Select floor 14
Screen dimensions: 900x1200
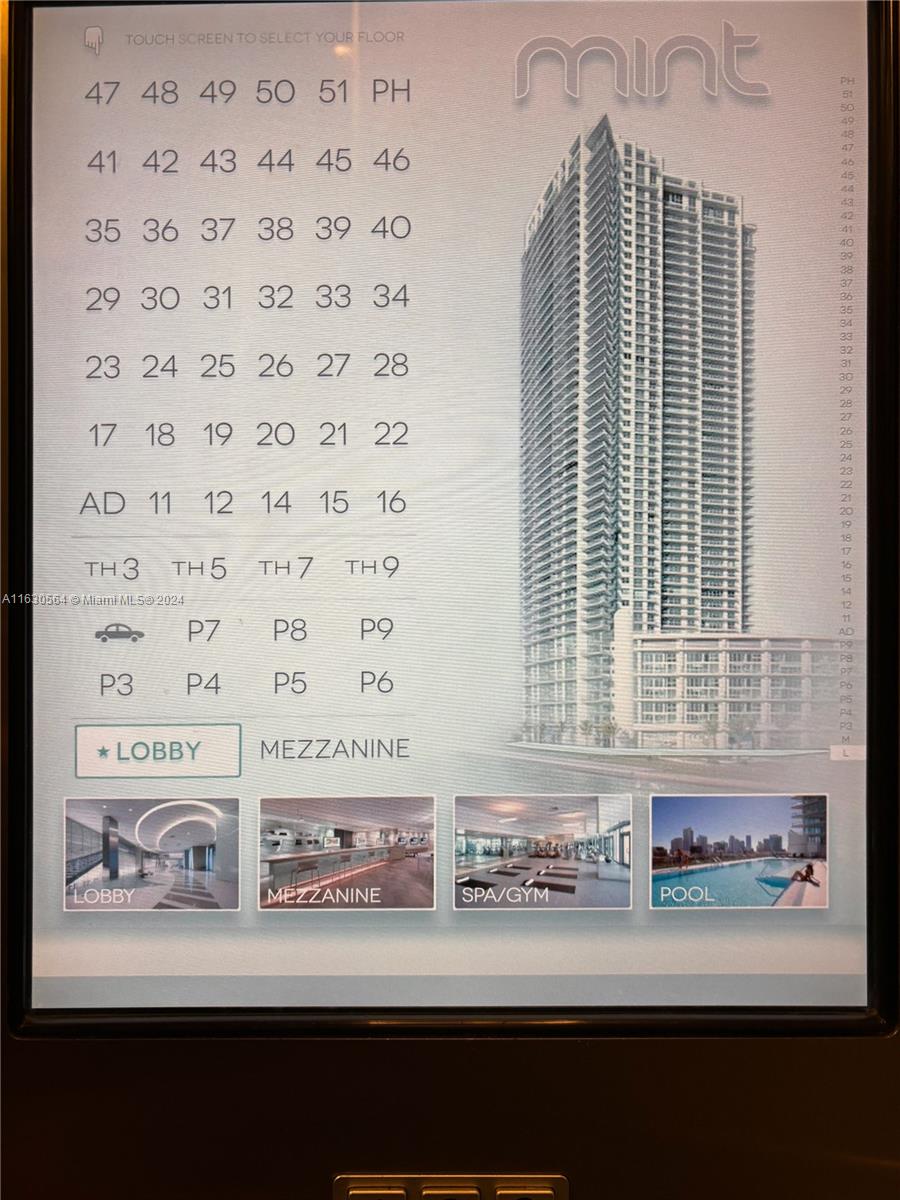(x=276, y=503)
